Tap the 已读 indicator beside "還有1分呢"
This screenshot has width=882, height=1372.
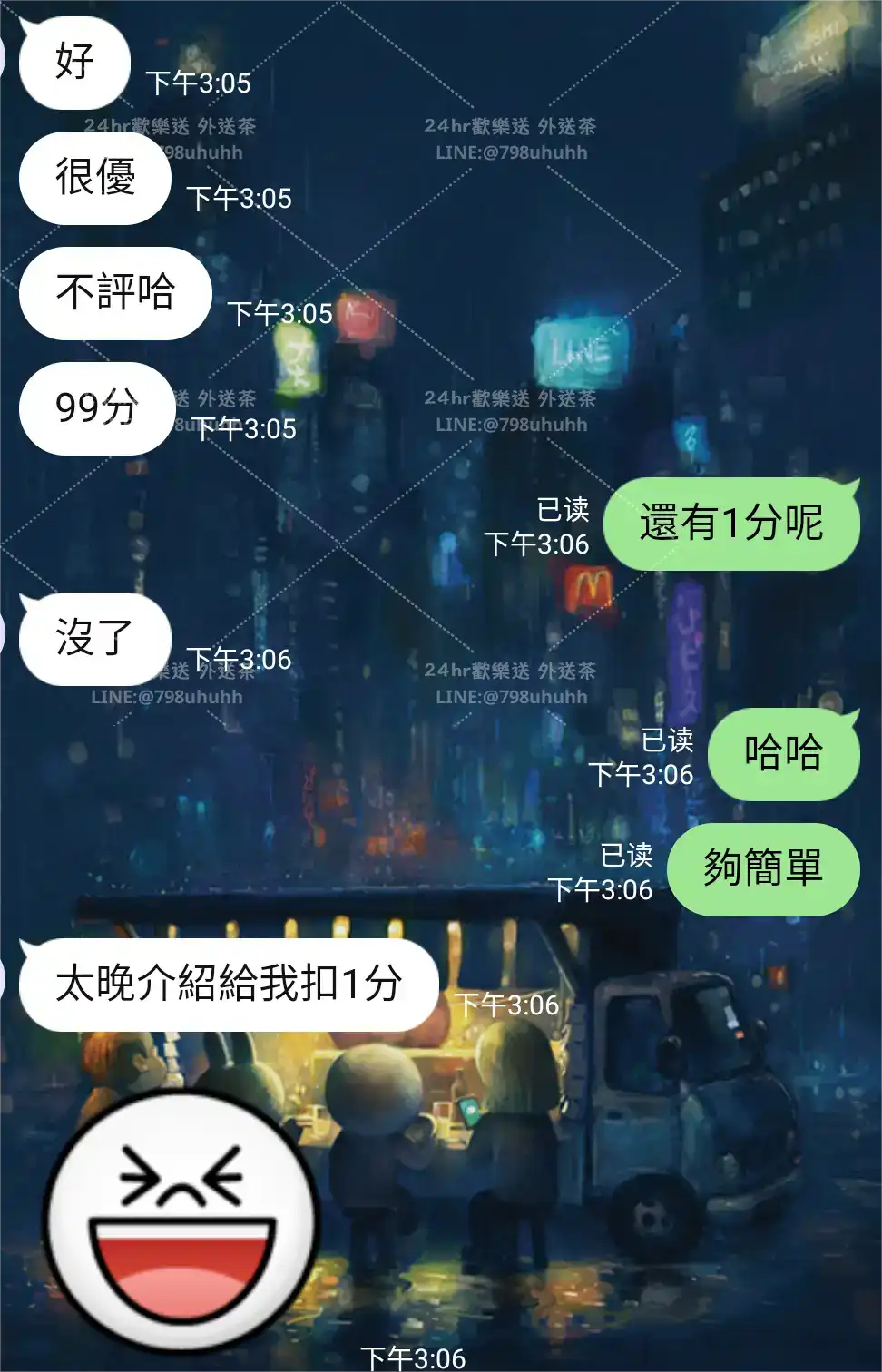tap(563, 509)
